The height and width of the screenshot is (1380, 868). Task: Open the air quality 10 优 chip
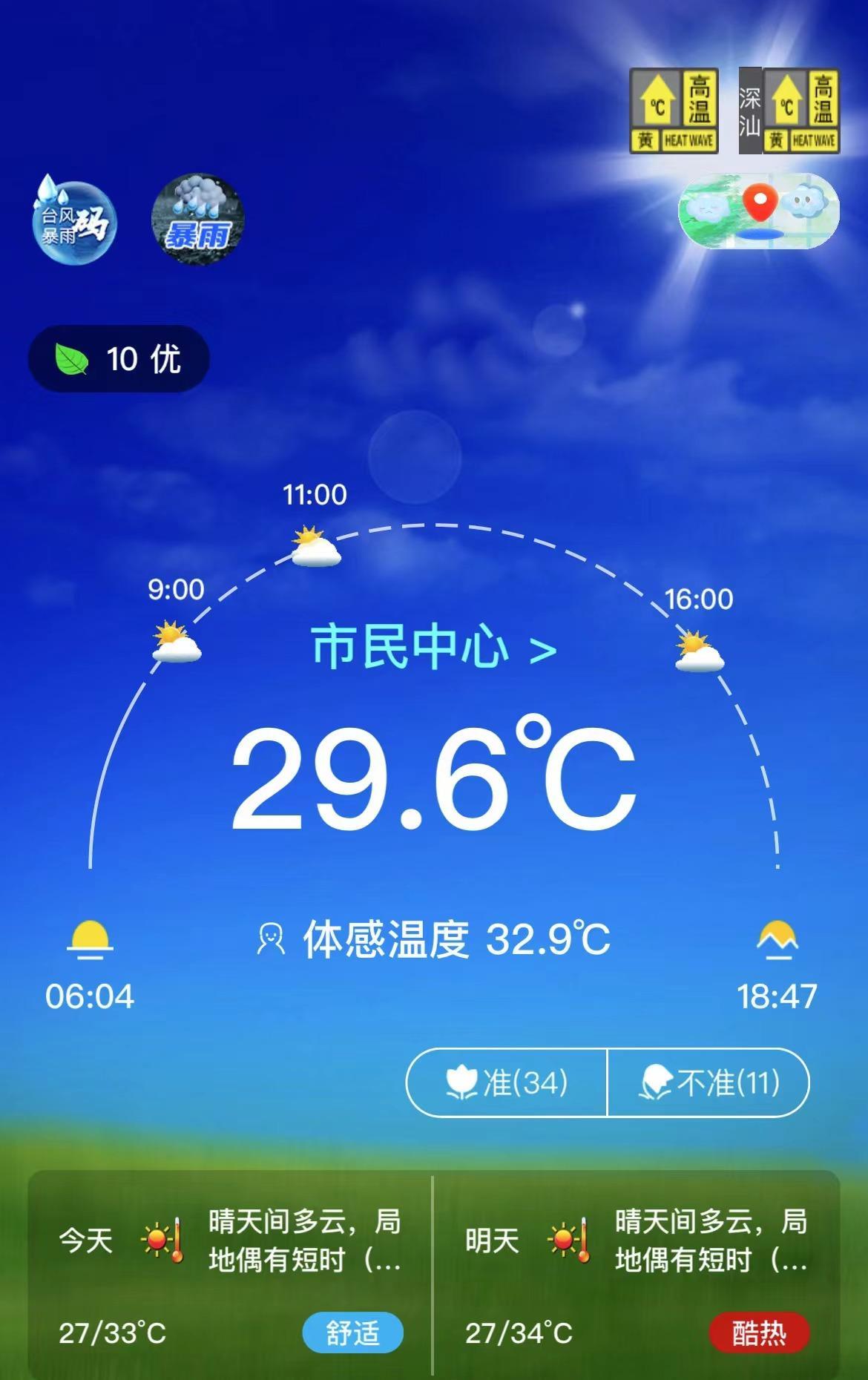point(119,359)
